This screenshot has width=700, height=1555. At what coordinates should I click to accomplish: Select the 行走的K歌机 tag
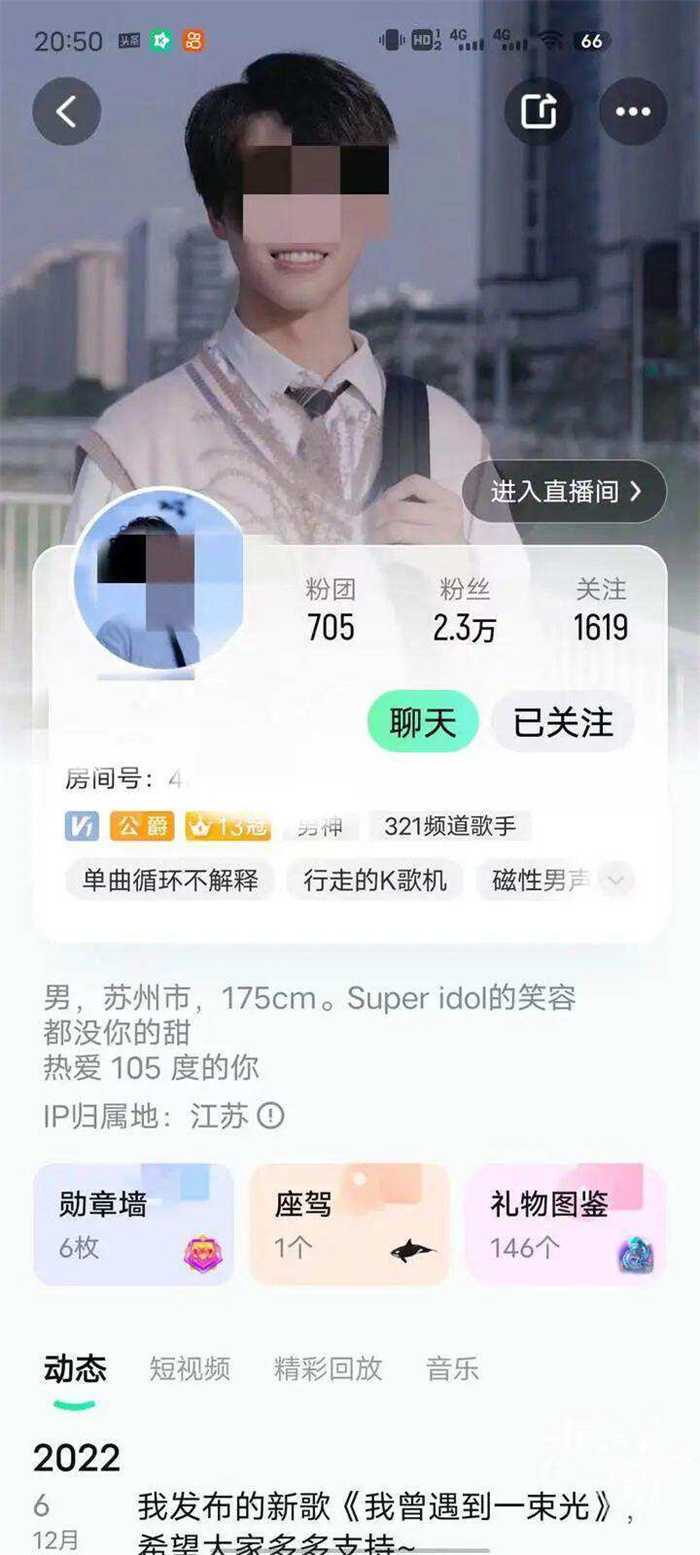pos(375,880)
